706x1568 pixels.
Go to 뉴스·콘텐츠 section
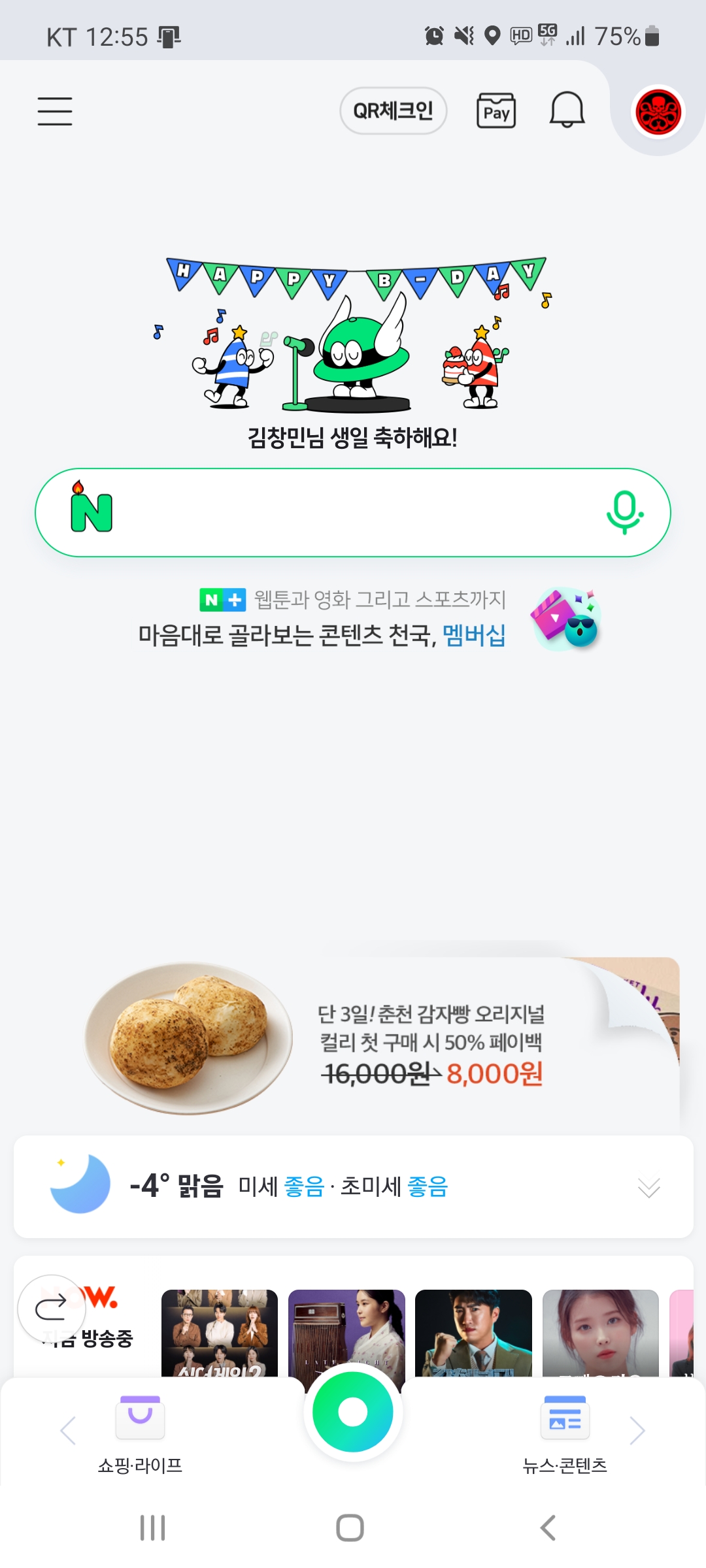click(565, 1433)
